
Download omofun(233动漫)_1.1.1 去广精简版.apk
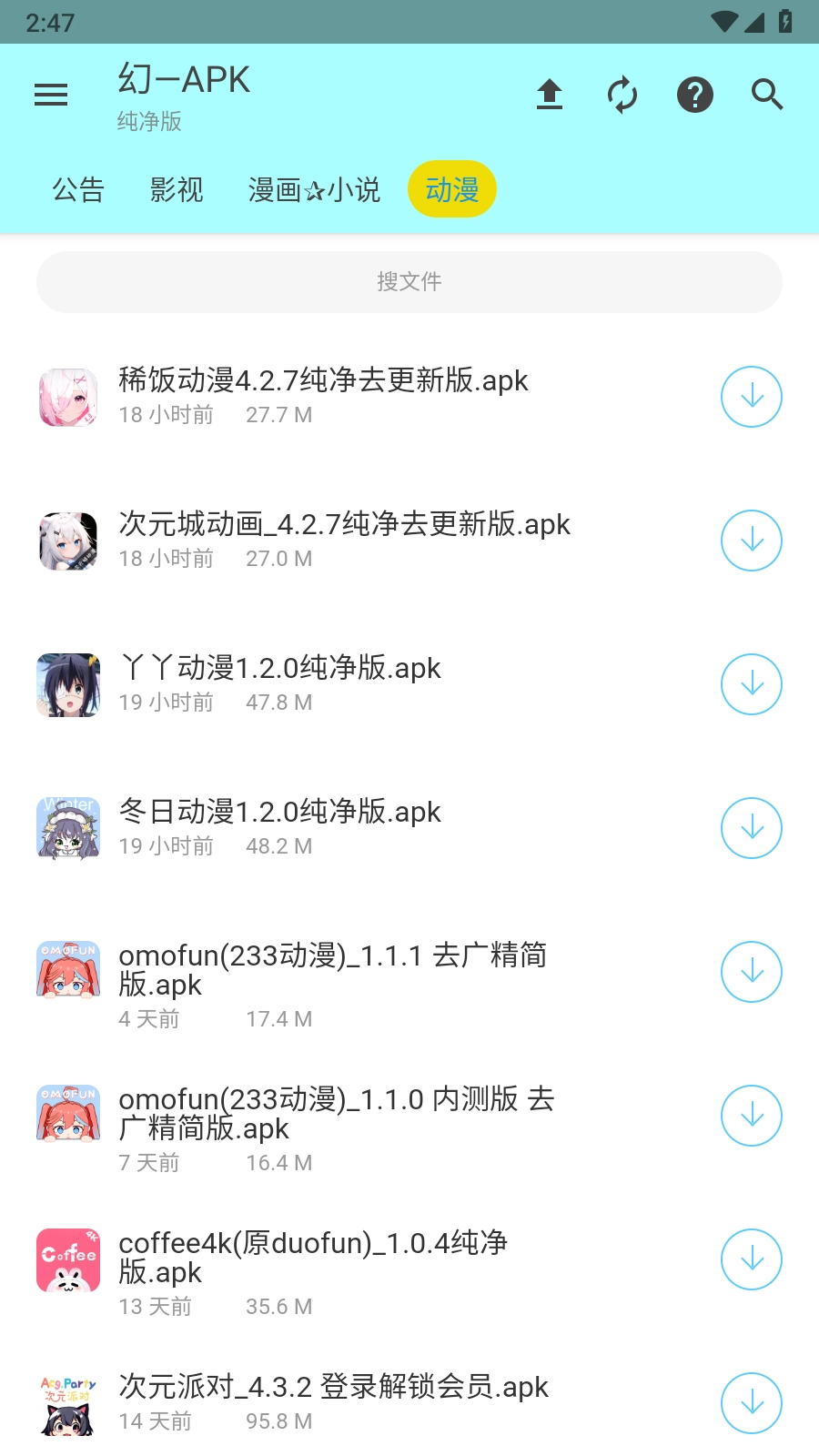752,972
